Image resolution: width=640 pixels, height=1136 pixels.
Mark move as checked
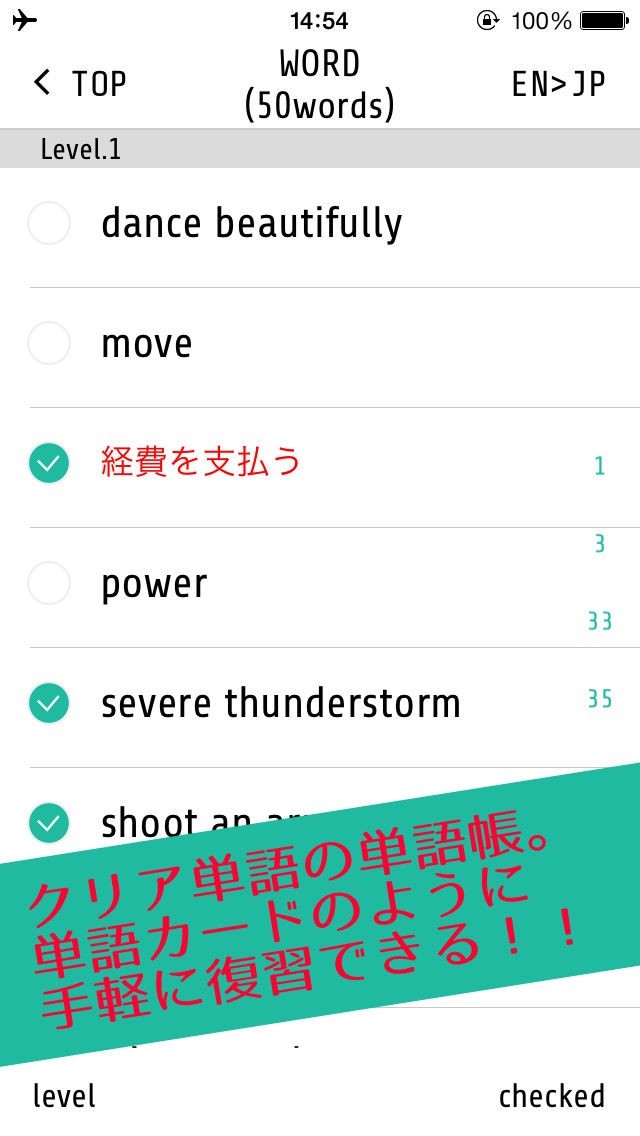pyautogui.click(x=48, y=344)
